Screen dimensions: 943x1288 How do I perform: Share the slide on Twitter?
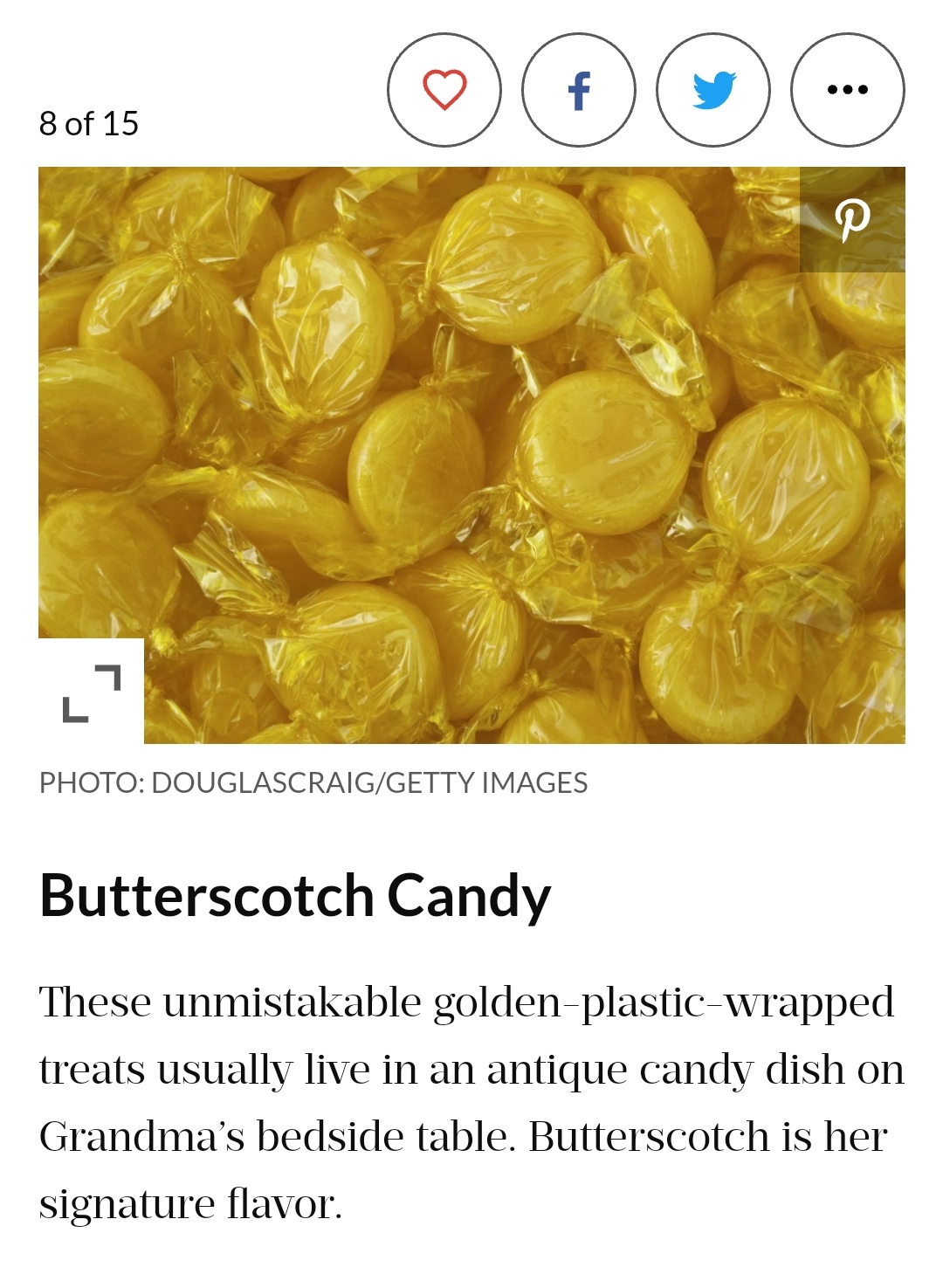(713, 90)
